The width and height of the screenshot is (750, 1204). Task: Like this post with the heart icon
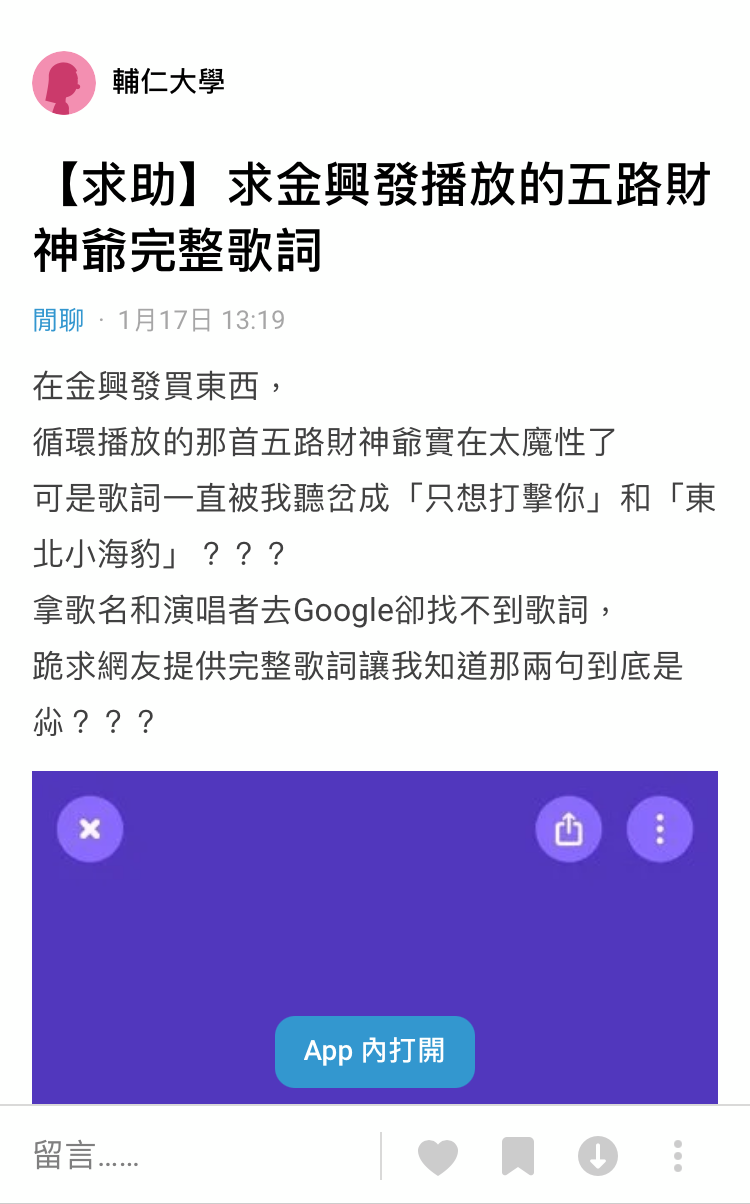tap(437, 1157)
